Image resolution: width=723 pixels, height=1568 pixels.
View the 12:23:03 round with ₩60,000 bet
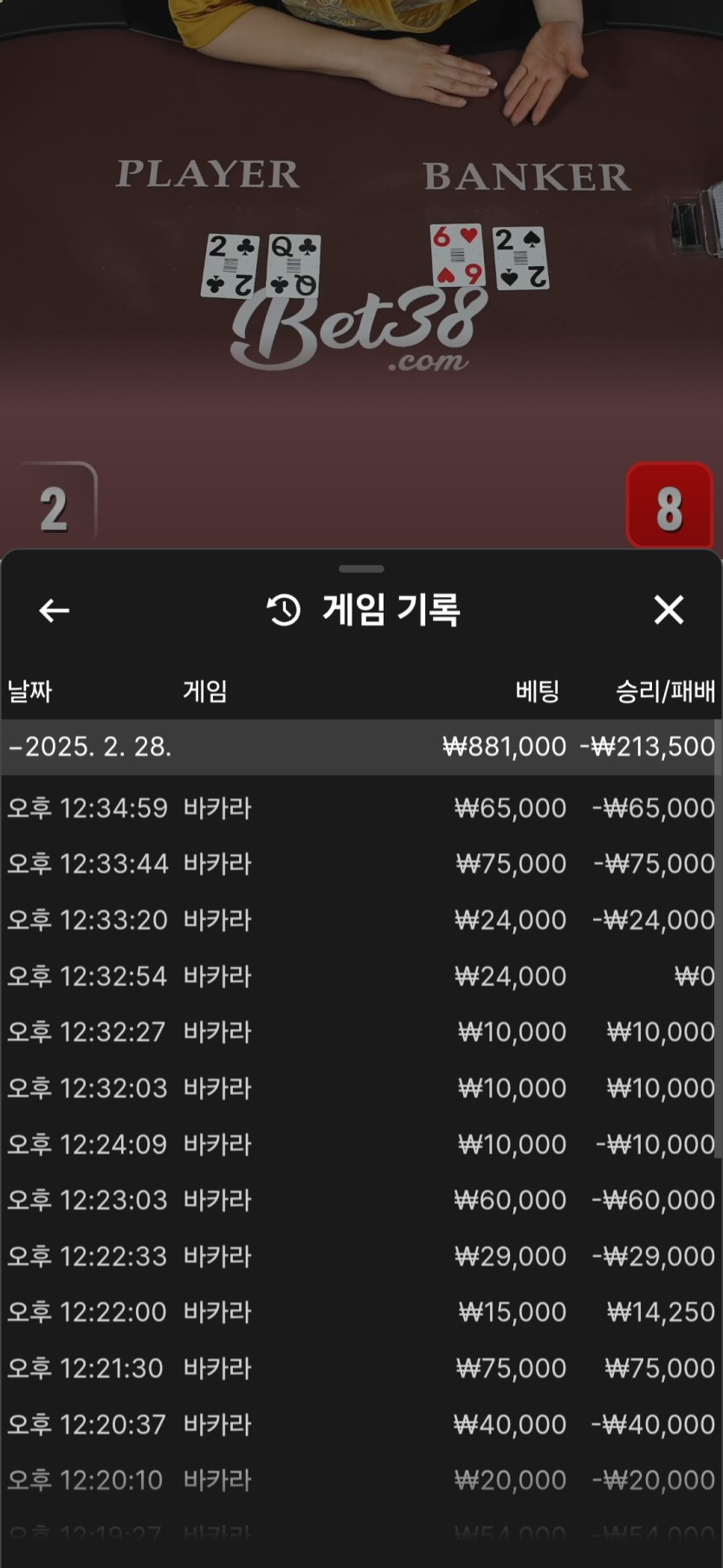point(361,1200)
